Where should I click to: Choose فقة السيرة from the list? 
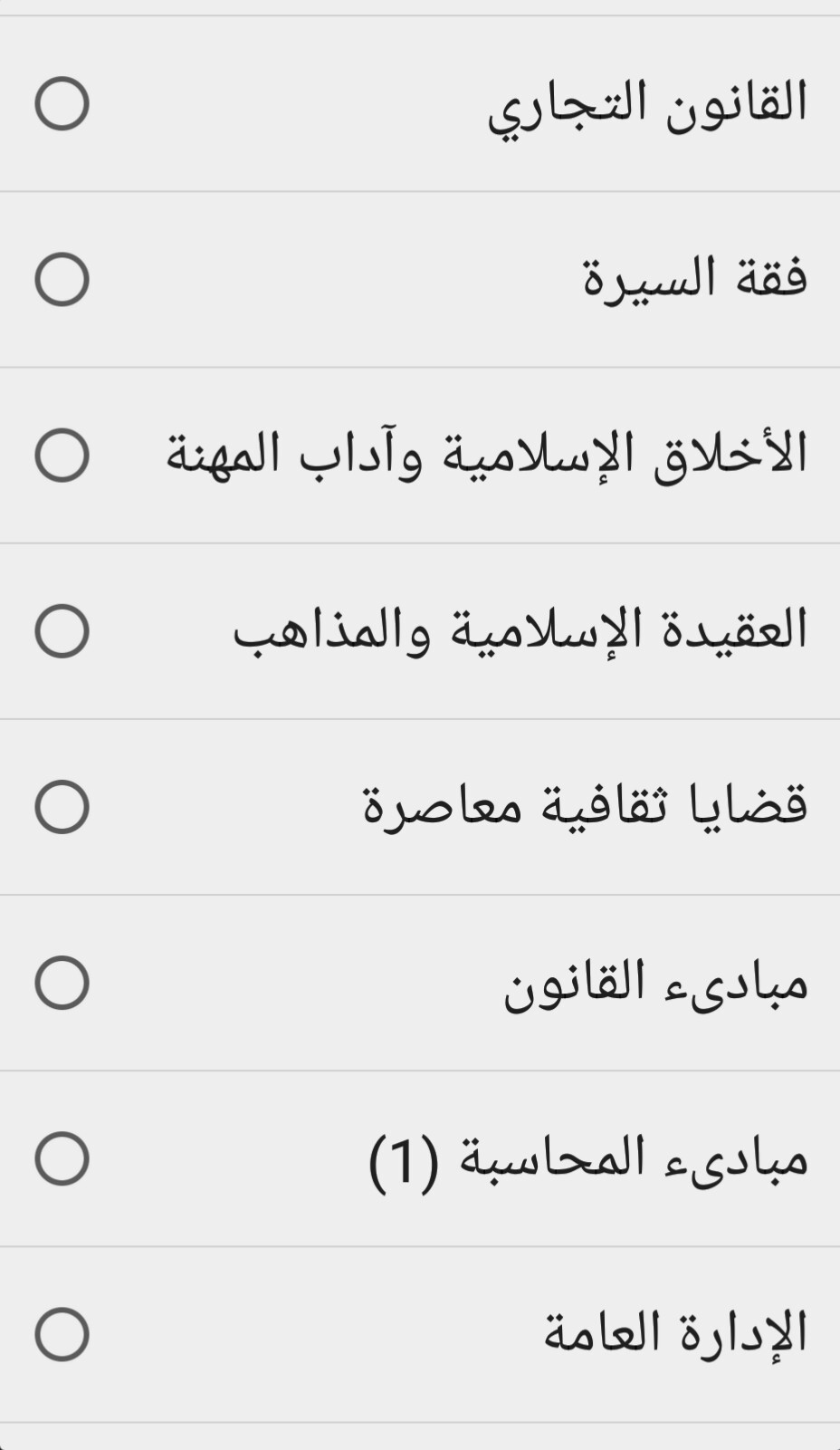[x=420, y=279]
